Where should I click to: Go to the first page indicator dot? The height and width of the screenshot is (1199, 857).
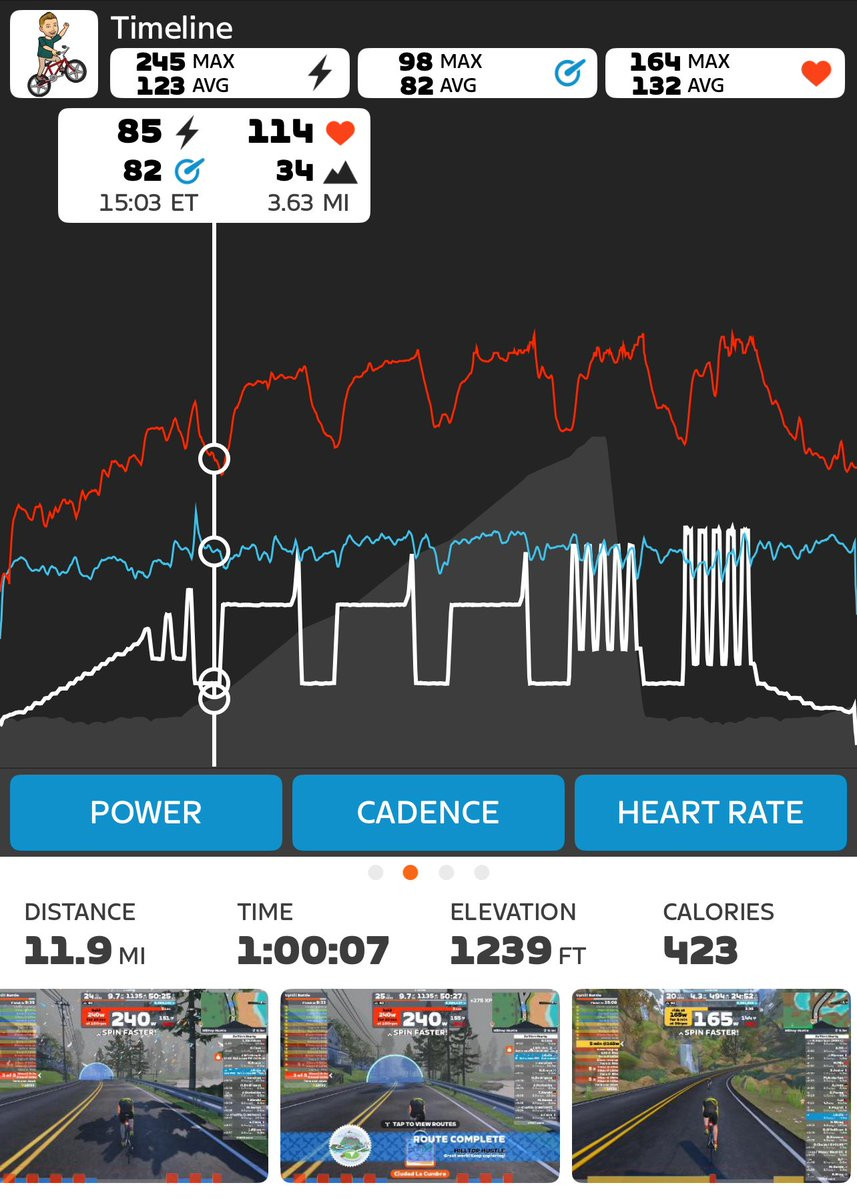pyautogui.click(x=375, y=872)
